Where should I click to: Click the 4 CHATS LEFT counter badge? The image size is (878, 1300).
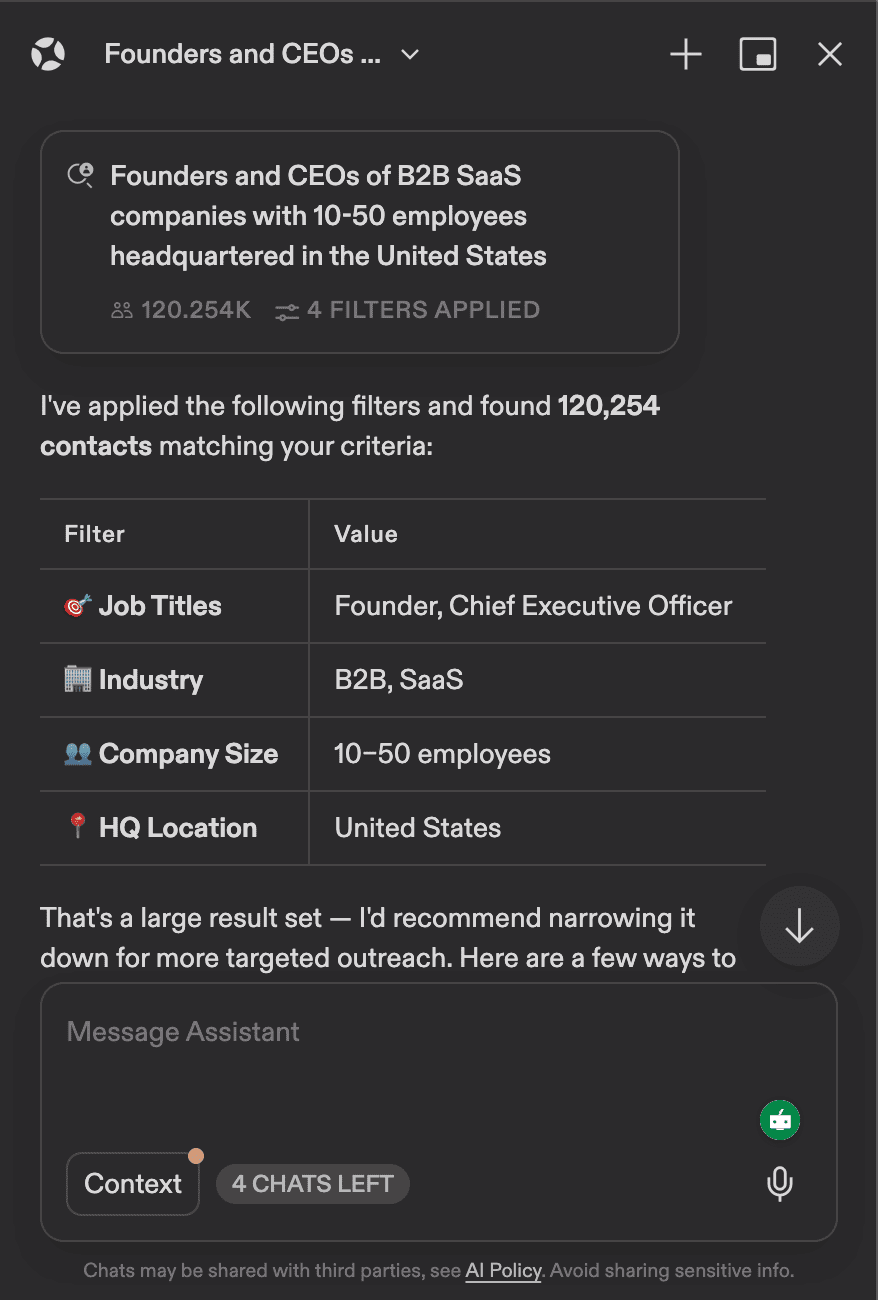click(313, 1184)
